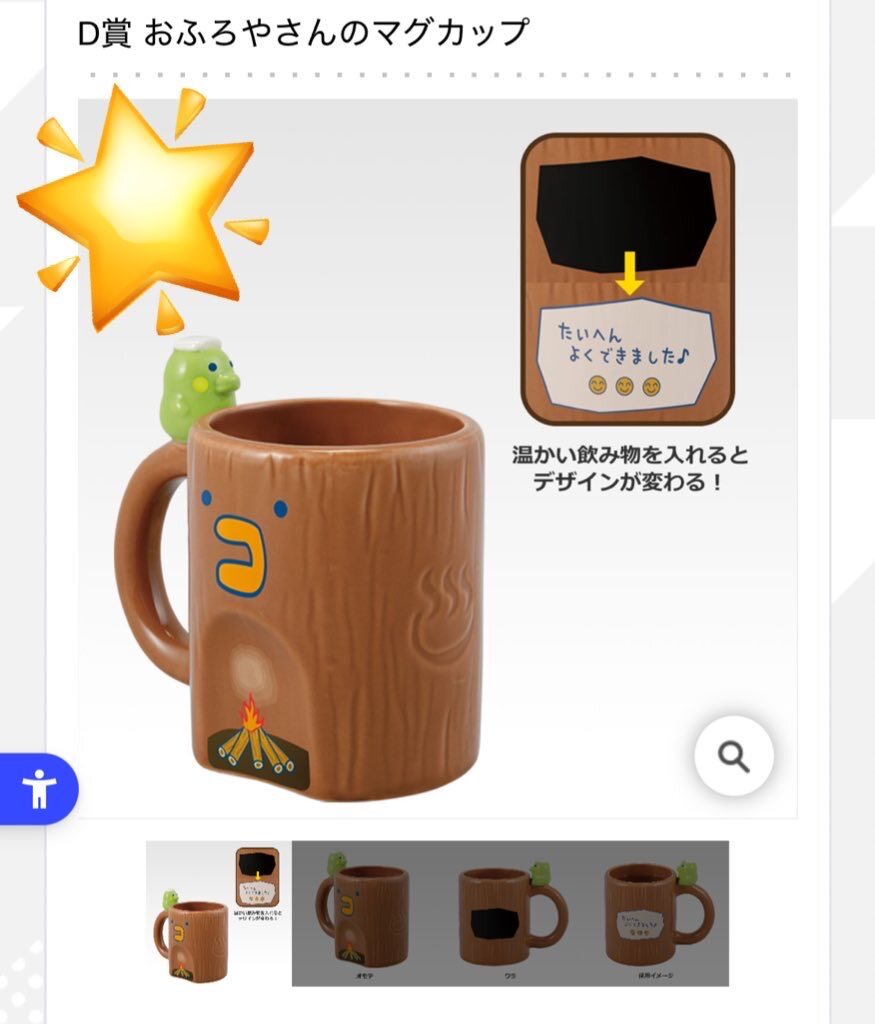Enlarge the mug image with the magnifier button

point(733,756)
